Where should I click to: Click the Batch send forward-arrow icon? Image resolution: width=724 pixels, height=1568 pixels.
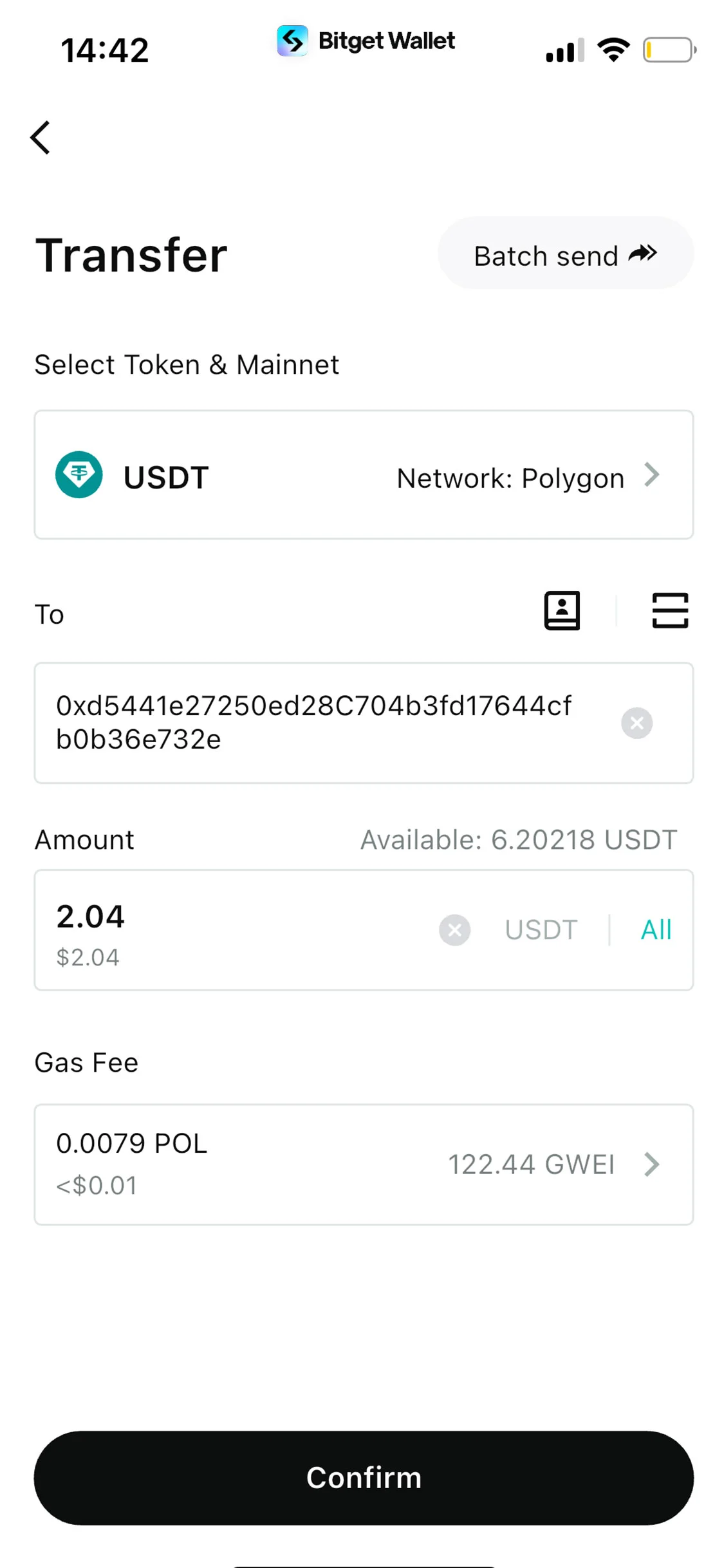click(642, 254)
